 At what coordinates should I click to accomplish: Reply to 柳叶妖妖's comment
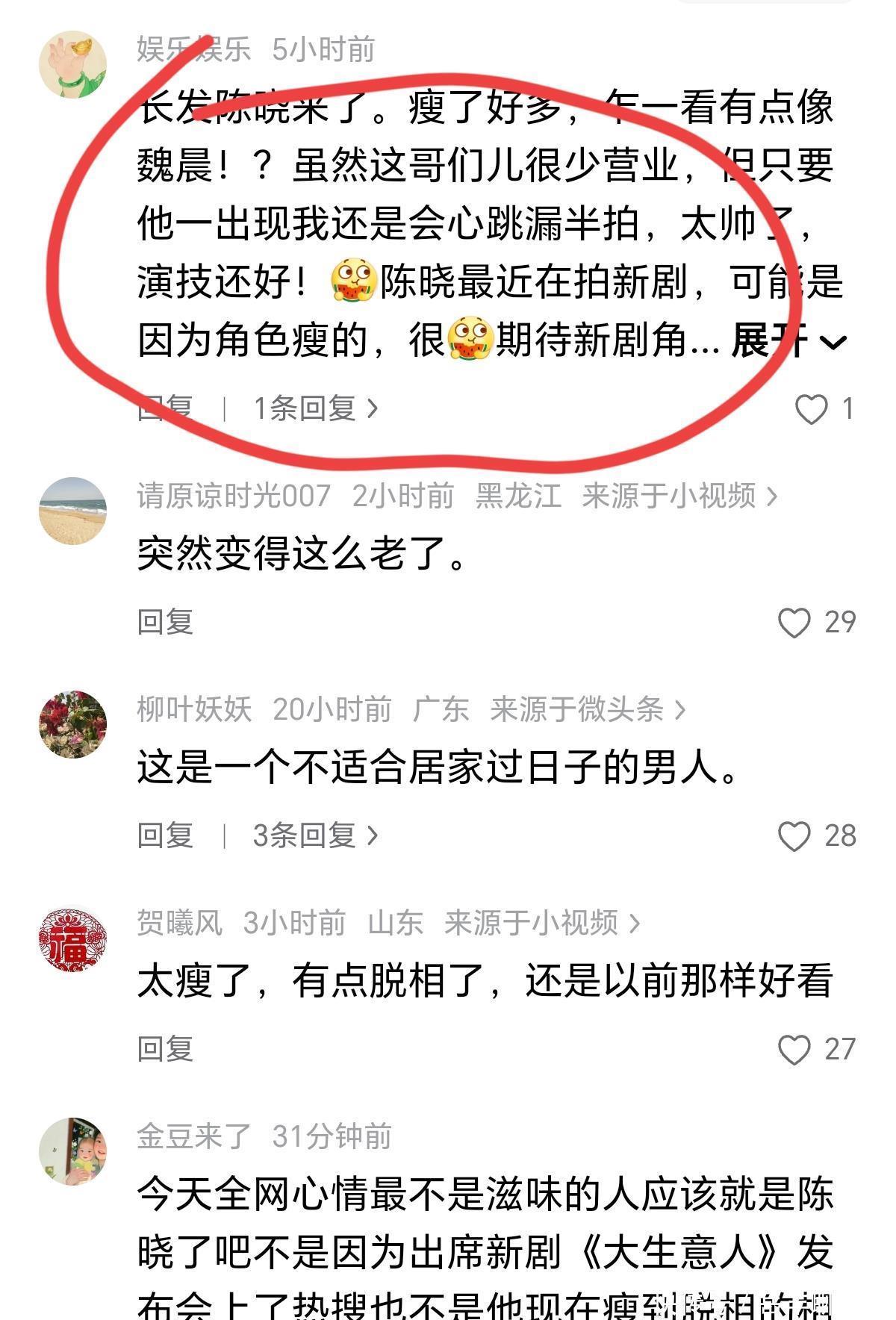pos(165,835)
